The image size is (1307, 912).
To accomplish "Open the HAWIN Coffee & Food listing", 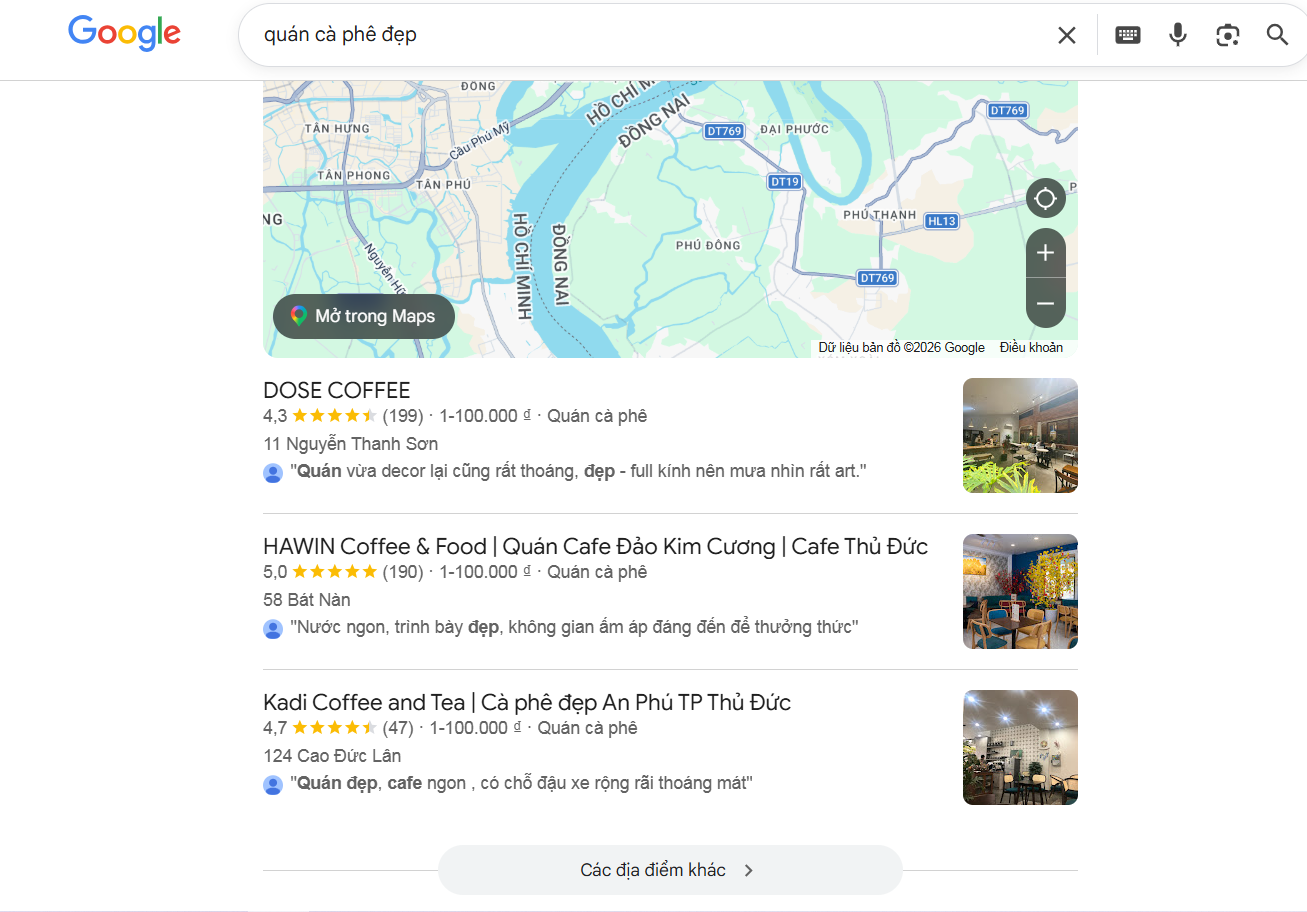I will coord(595,546).
